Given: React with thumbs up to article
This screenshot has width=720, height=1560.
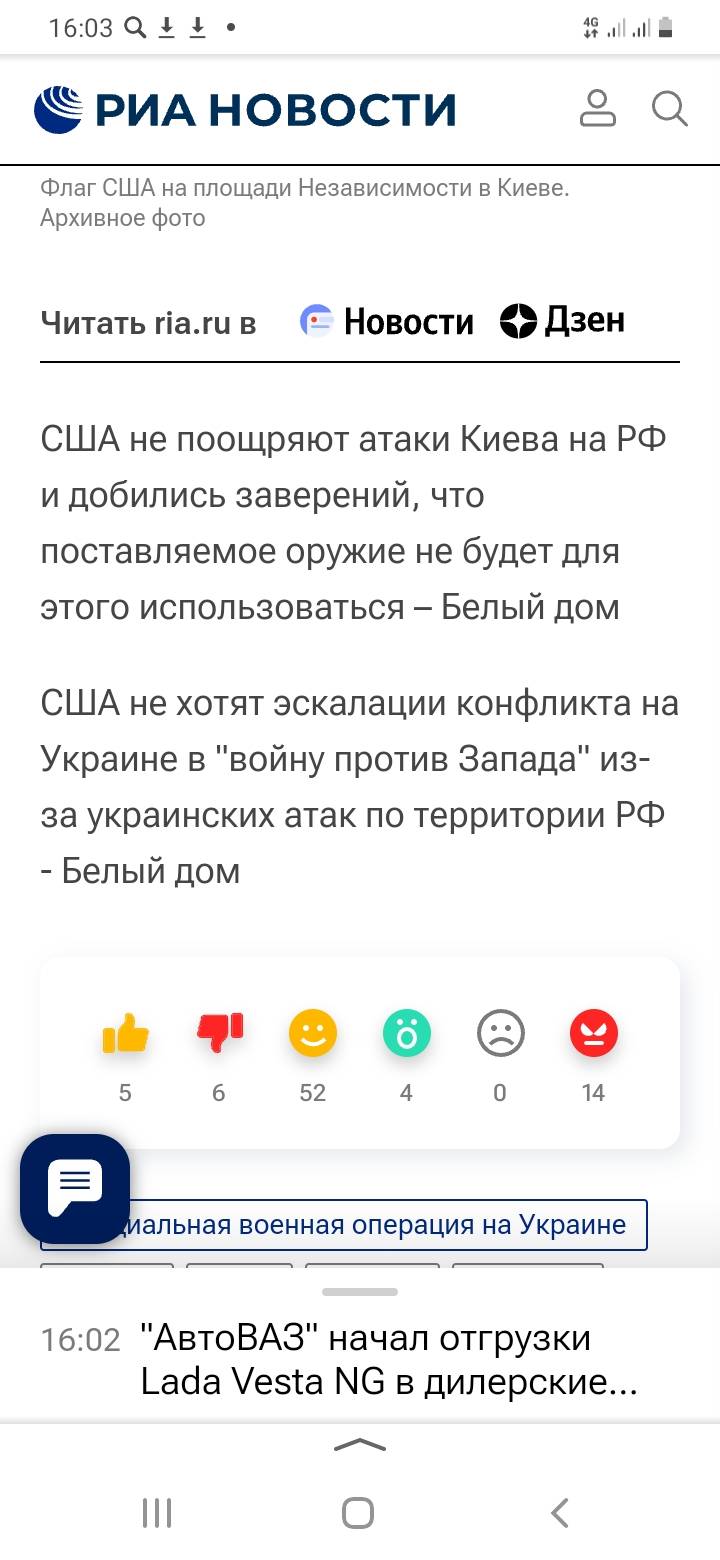Looking at the screenshot, I should pyautogui.click(x=125, y=1034).
